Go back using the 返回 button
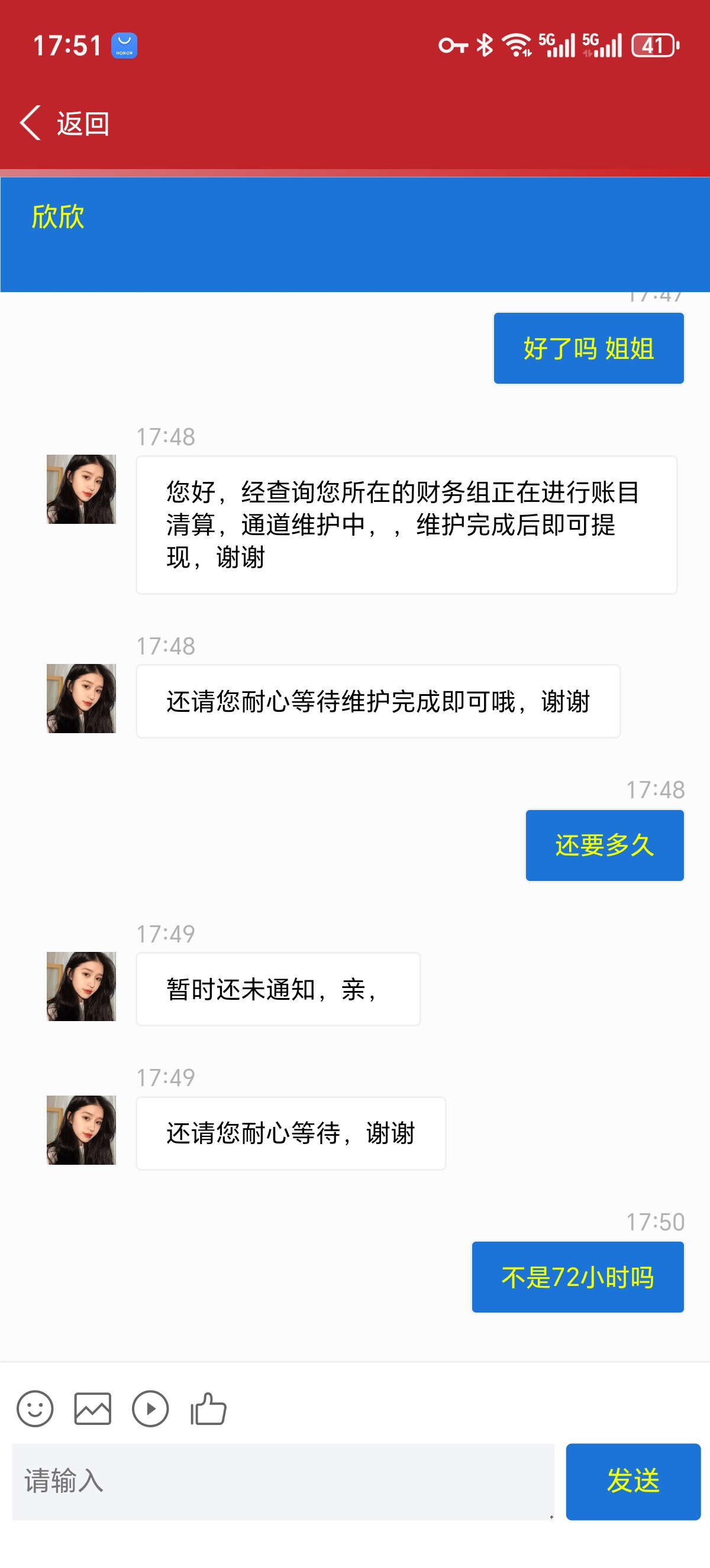The image size is (710, 1568). pyautogui.click(x=64, y=124)
